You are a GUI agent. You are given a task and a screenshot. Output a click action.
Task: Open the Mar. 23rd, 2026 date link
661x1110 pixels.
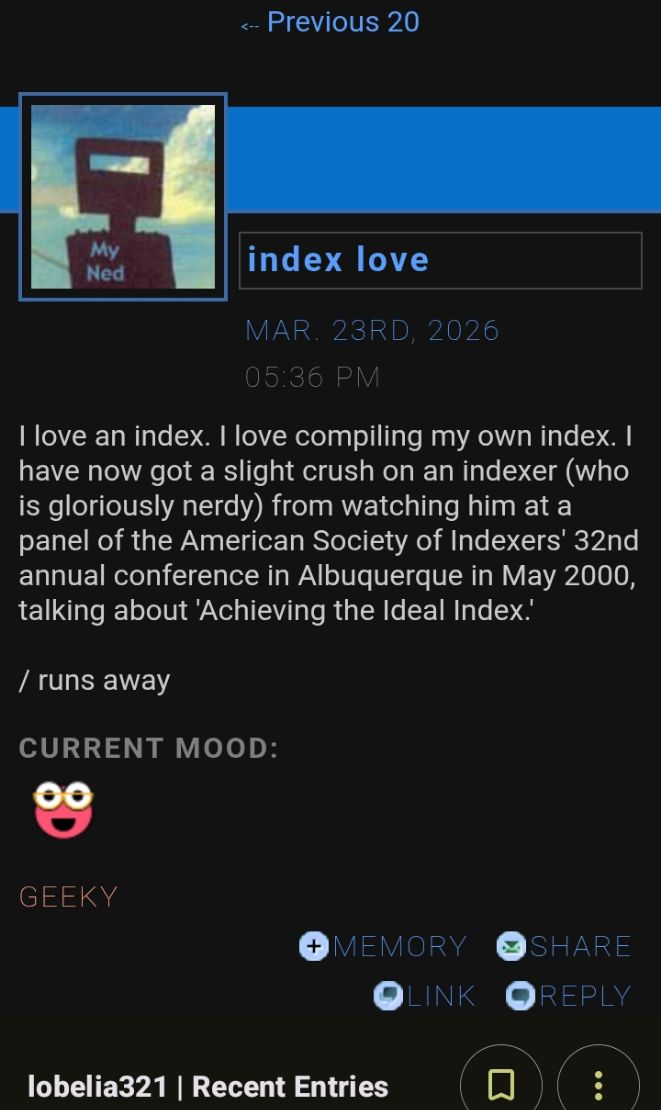click(372, 331)
